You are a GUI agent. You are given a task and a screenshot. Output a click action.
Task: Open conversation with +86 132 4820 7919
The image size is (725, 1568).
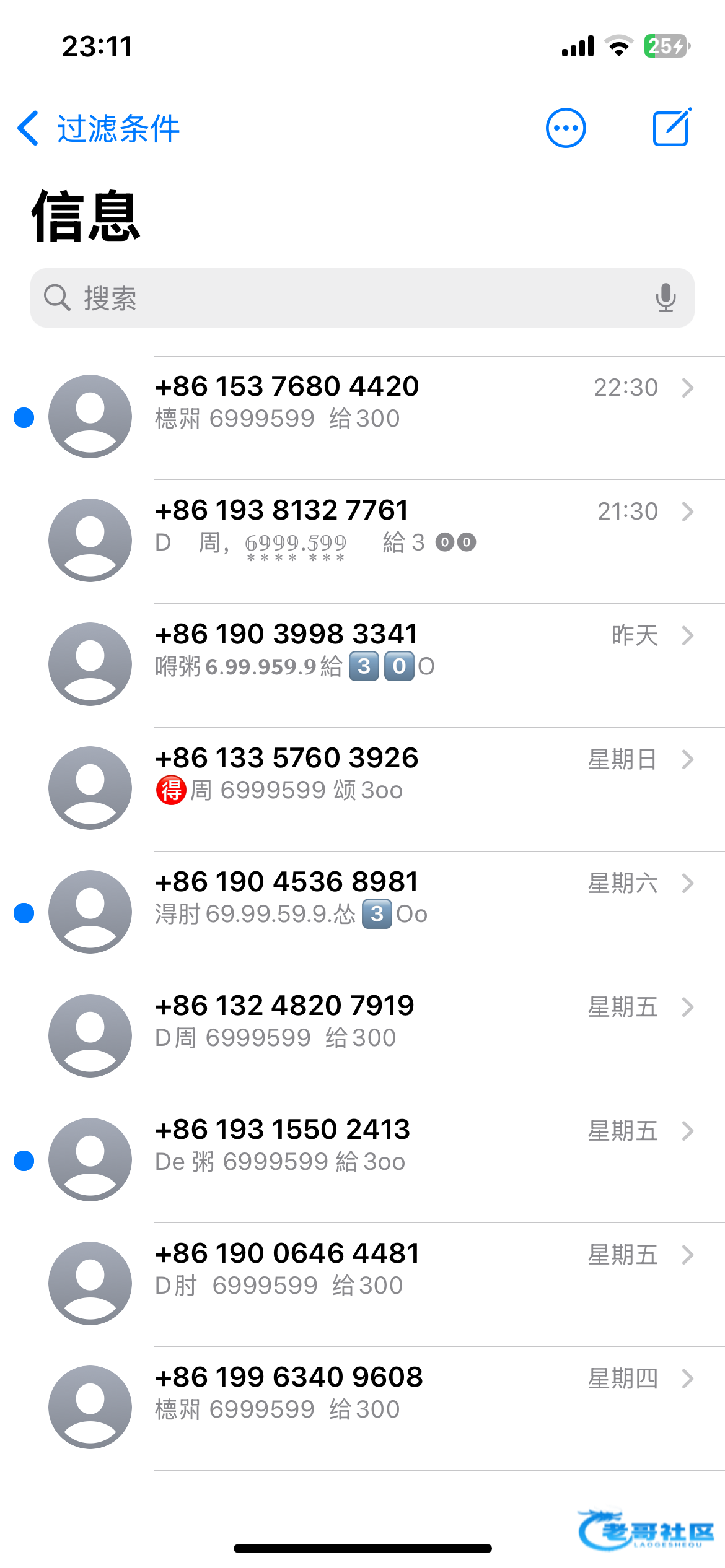(x=362, y=1037)
